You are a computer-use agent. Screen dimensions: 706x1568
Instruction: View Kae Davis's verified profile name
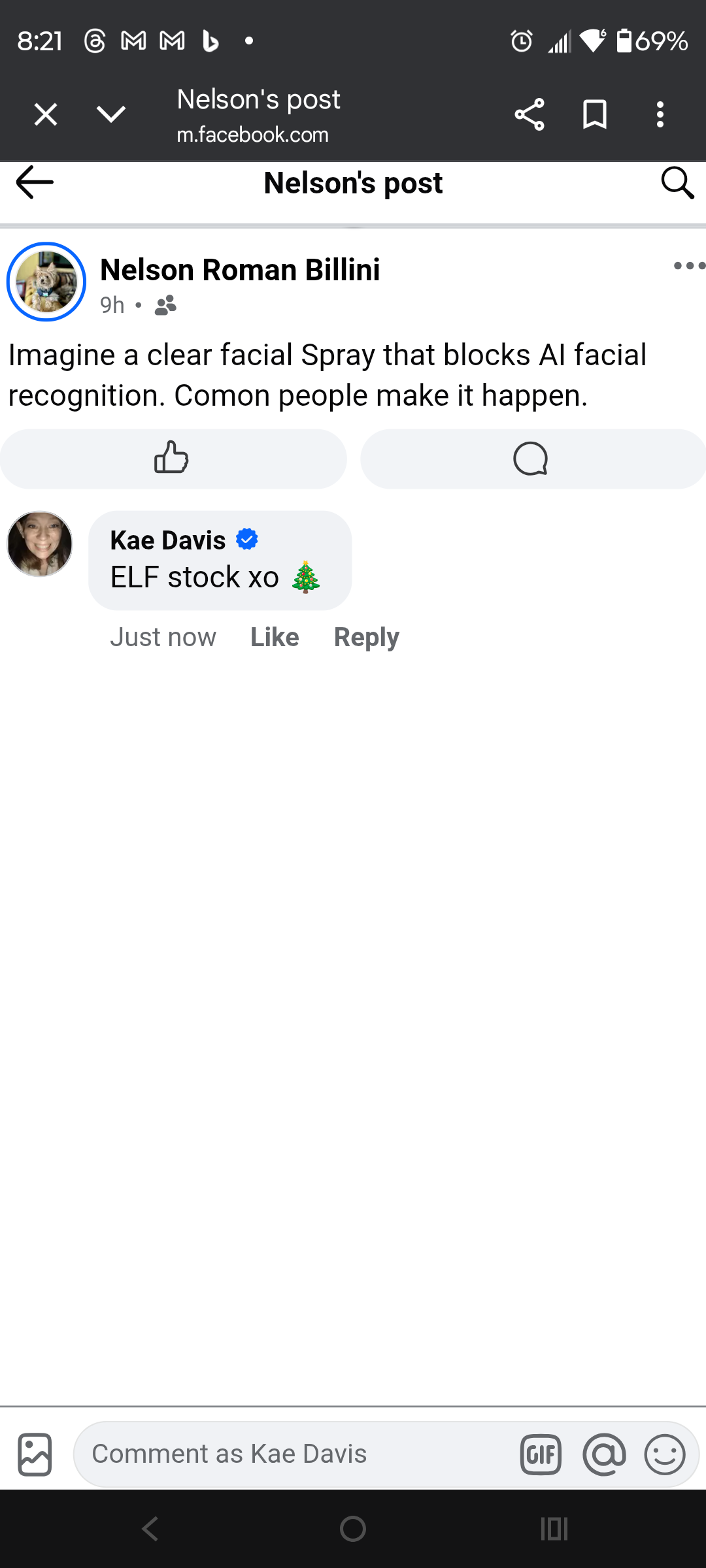[167, 540]
